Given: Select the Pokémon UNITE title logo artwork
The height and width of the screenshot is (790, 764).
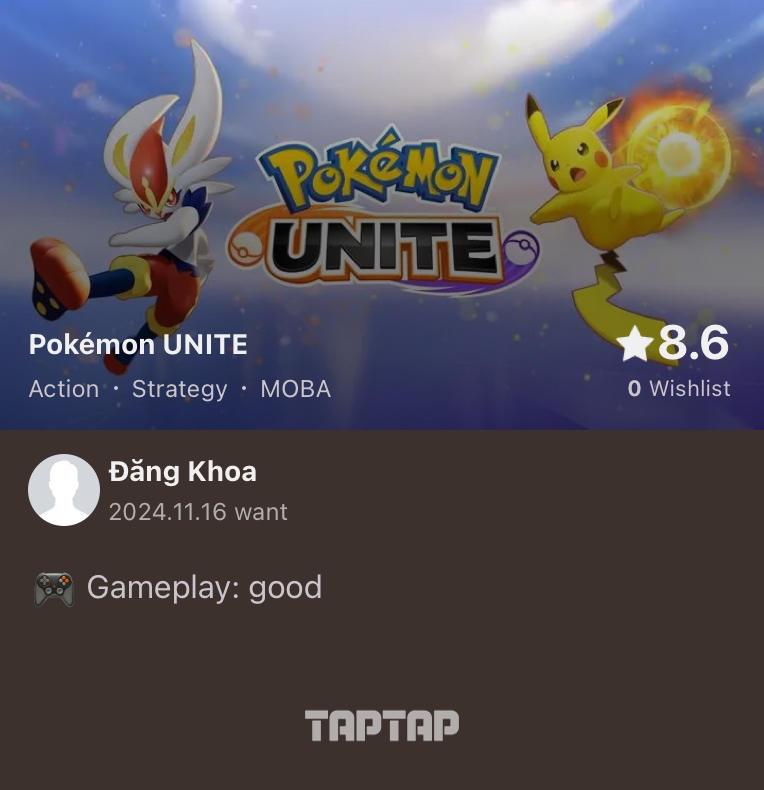Looking at the screenshot, I should [383, 200].
